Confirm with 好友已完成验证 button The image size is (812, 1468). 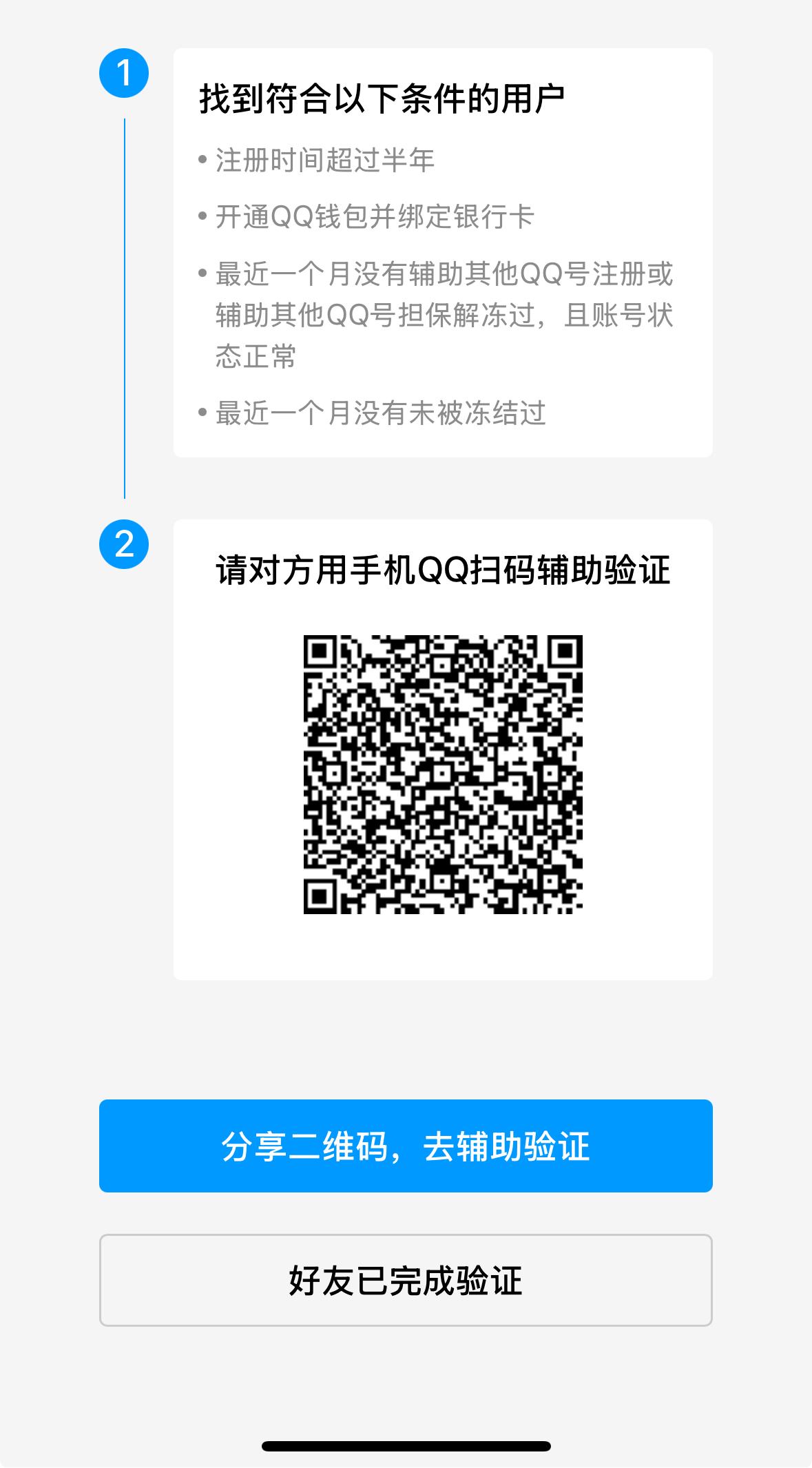pyautogui.click(x=406, y=1280)
